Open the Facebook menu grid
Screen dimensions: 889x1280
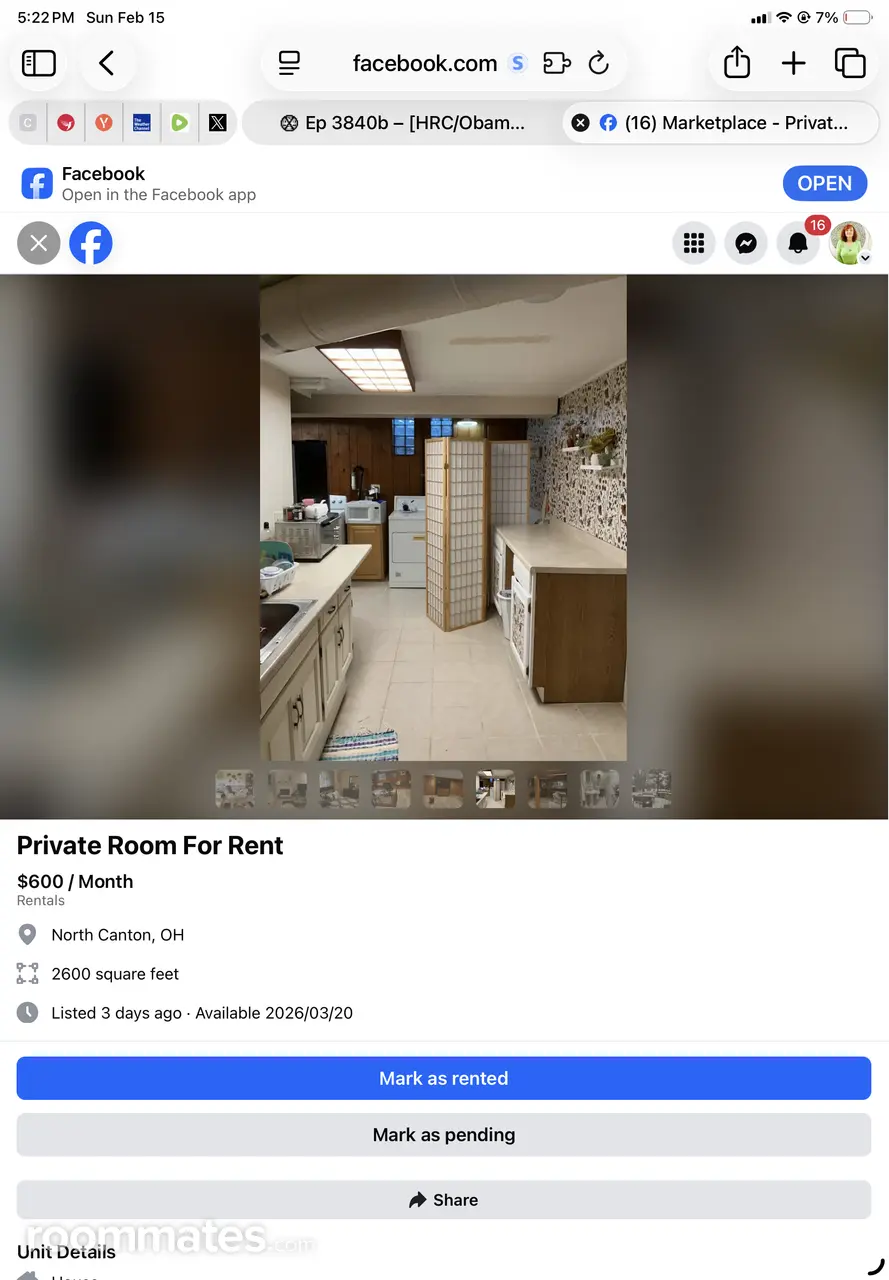[694, 243]
